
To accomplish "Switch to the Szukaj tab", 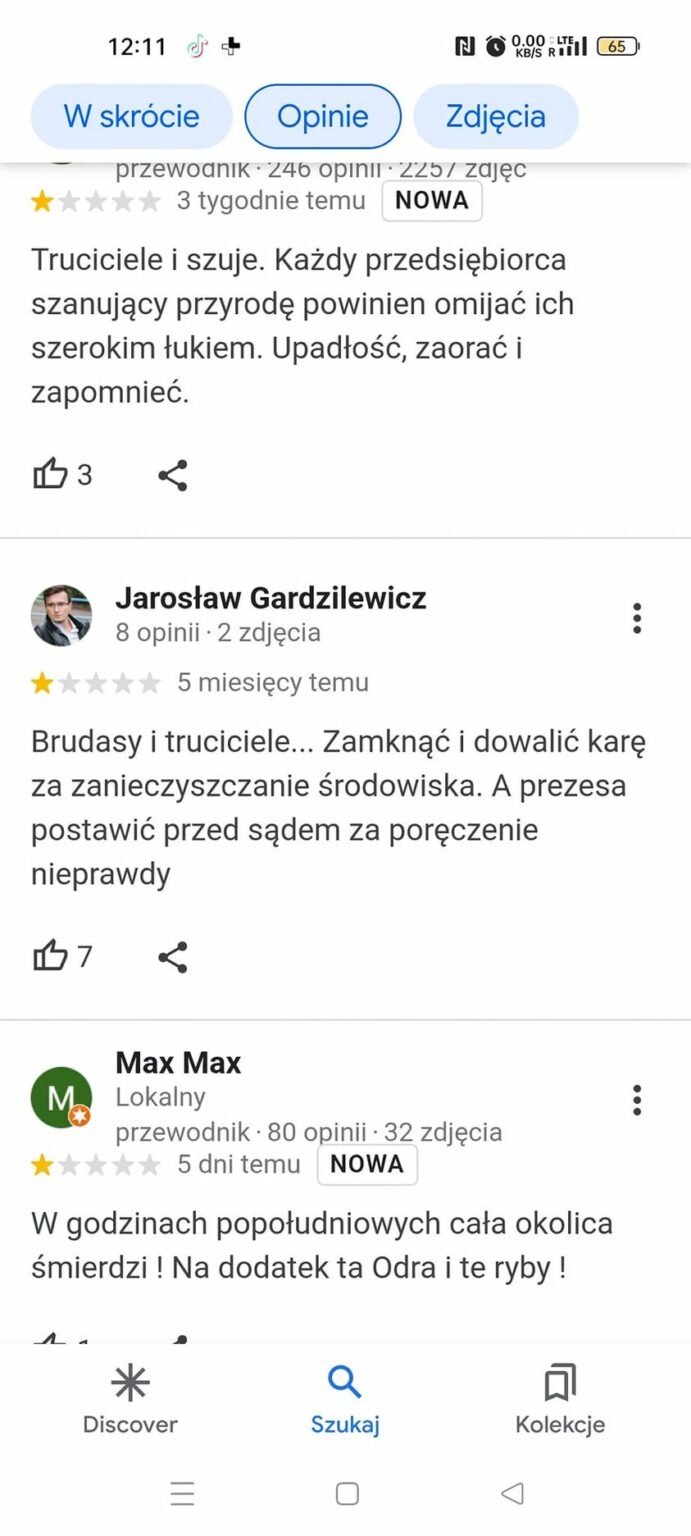I will (345, 1400).
